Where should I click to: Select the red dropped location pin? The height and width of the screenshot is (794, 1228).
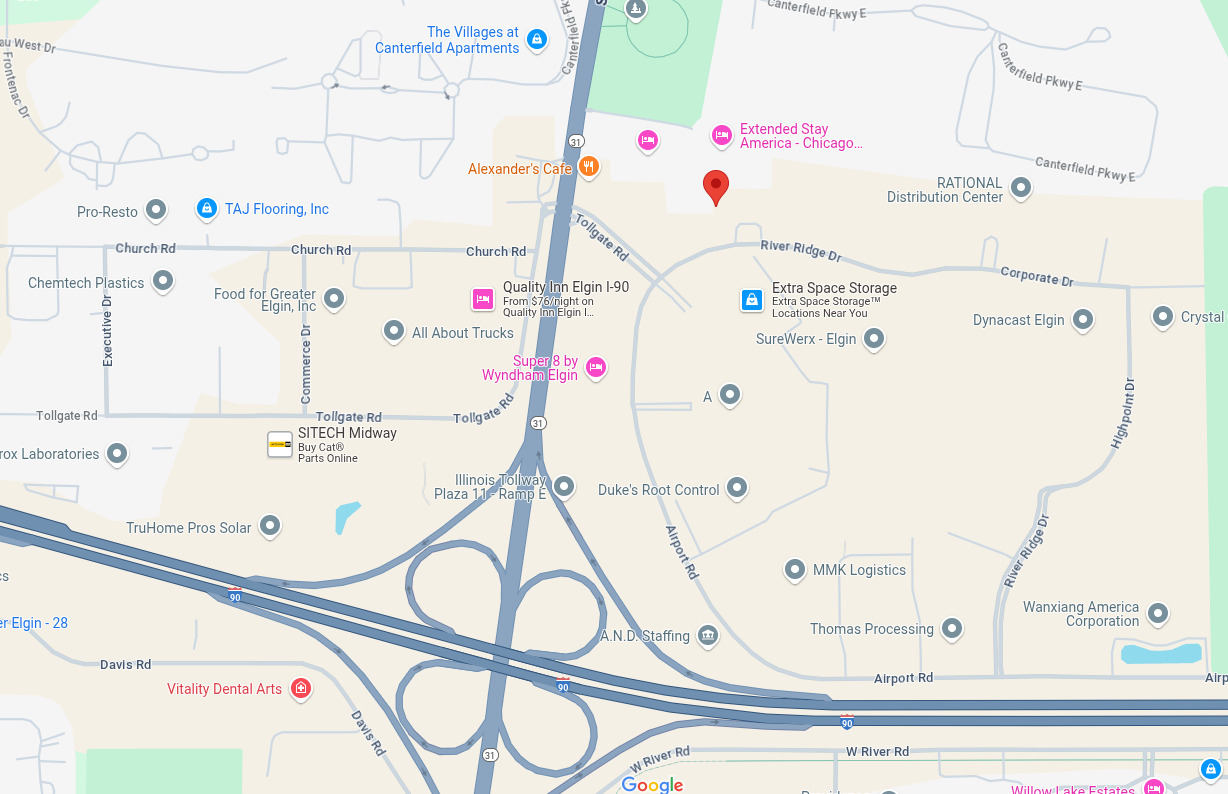(x=715, y=186)
